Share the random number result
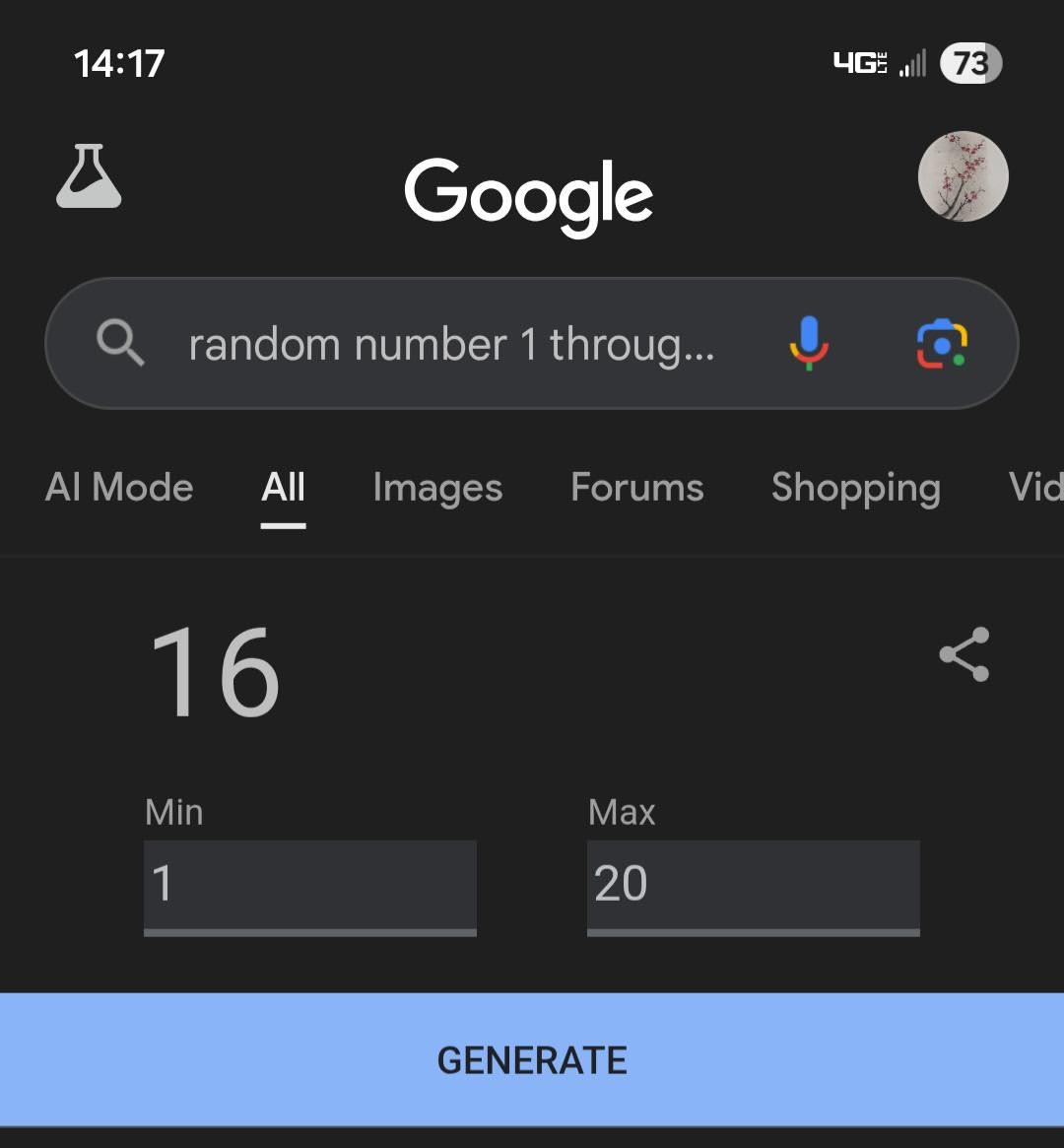1064x1148 pixels. coord(964,654)
